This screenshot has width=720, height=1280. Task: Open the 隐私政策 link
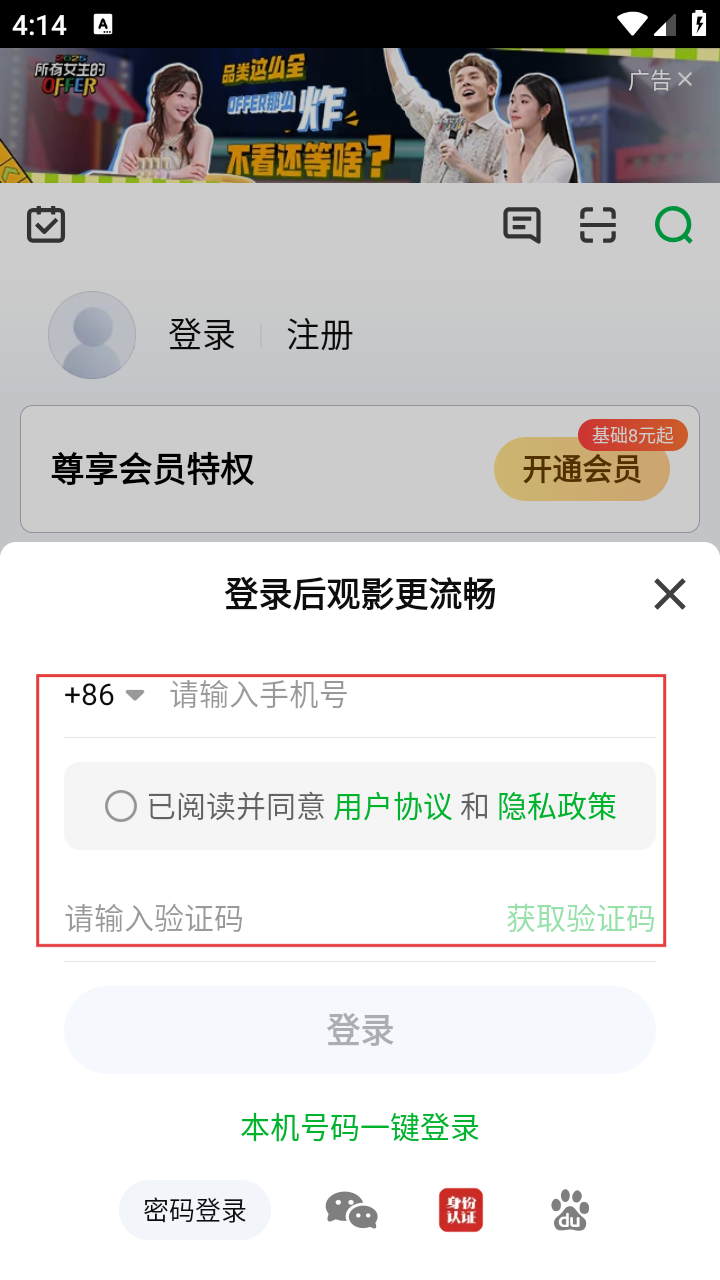pyautogui.click(x=557, y=806)
